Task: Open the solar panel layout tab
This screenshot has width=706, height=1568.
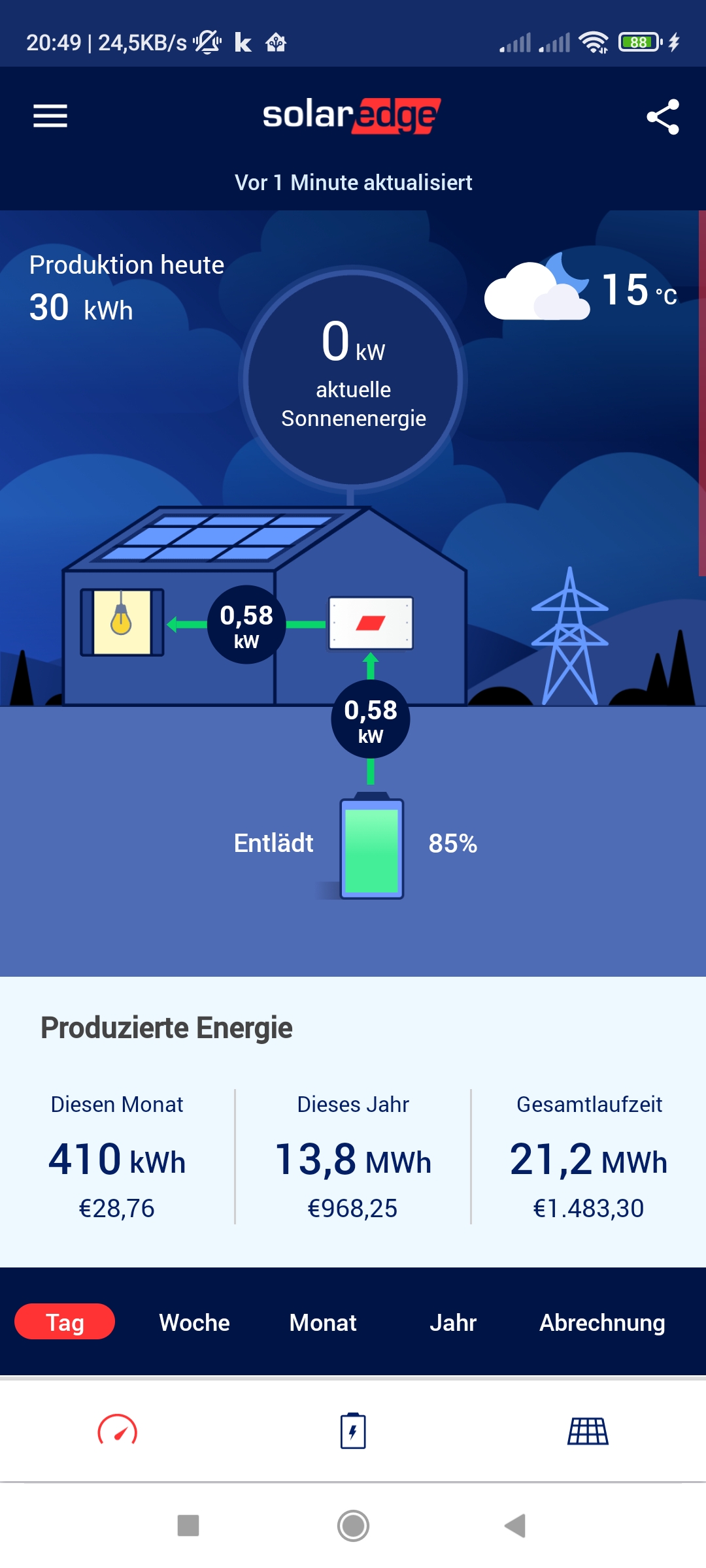Action: 588,1431
